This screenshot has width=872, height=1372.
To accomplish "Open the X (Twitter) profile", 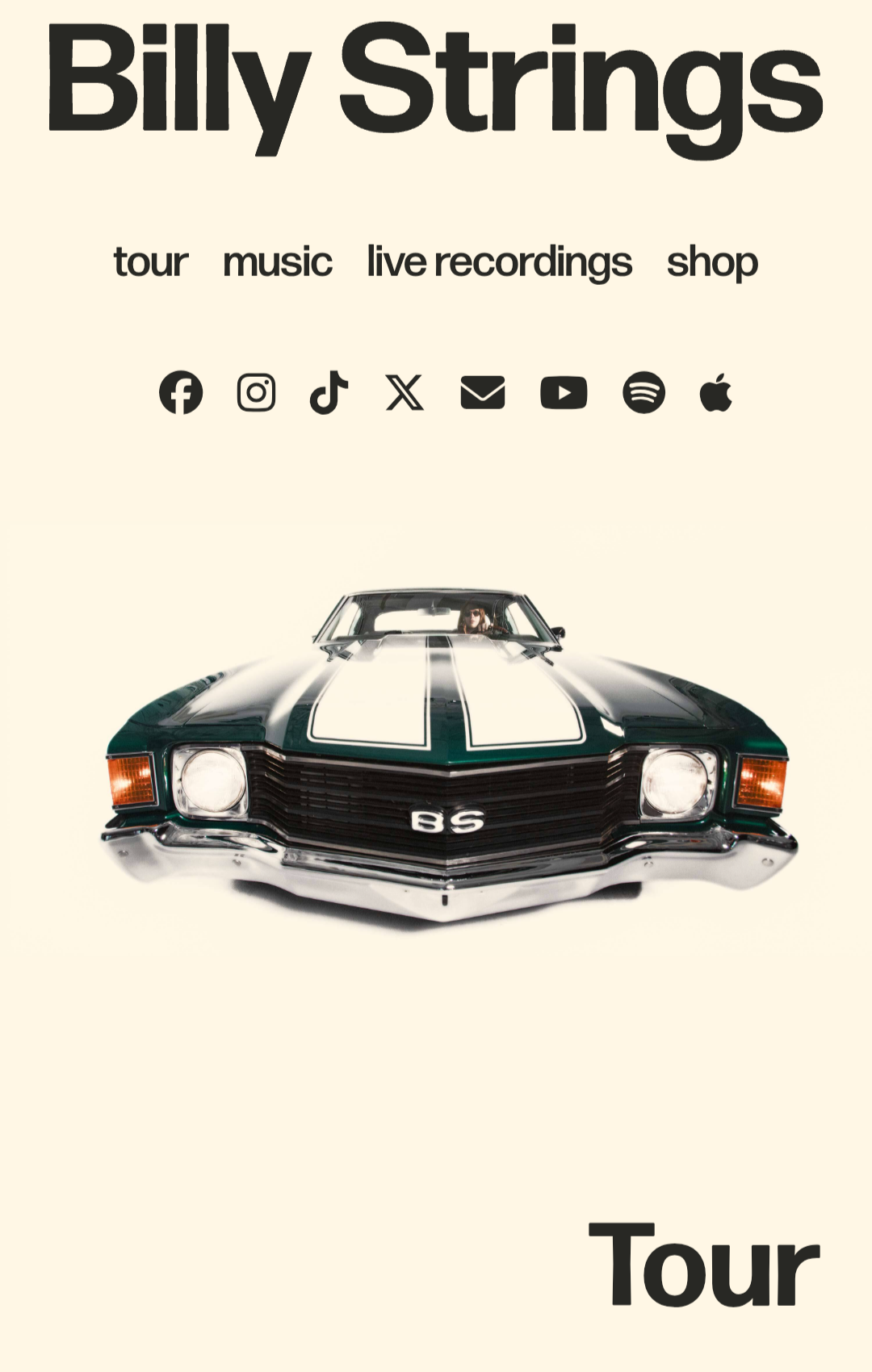I will [405, 392].
